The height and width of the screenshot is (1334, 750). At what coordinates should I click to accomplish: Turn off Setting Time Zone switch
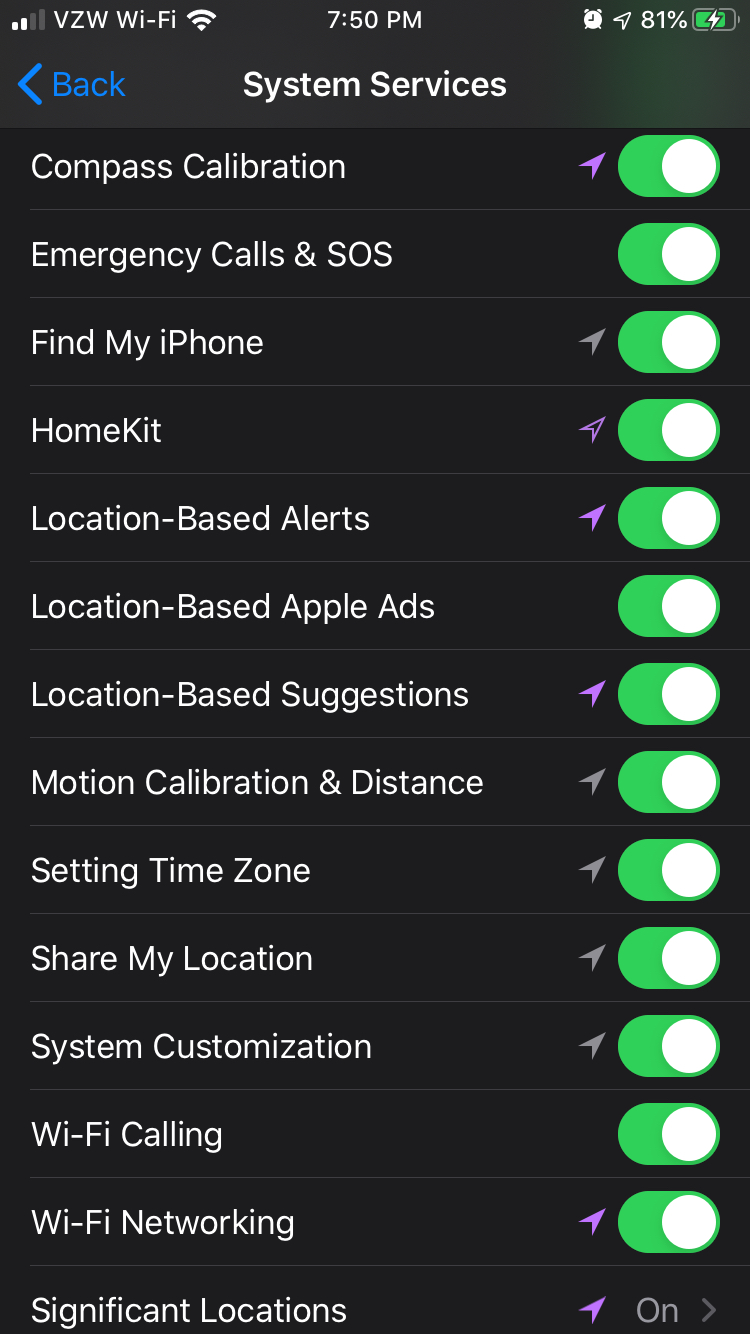pyautogui.click(x=668, y=870)
